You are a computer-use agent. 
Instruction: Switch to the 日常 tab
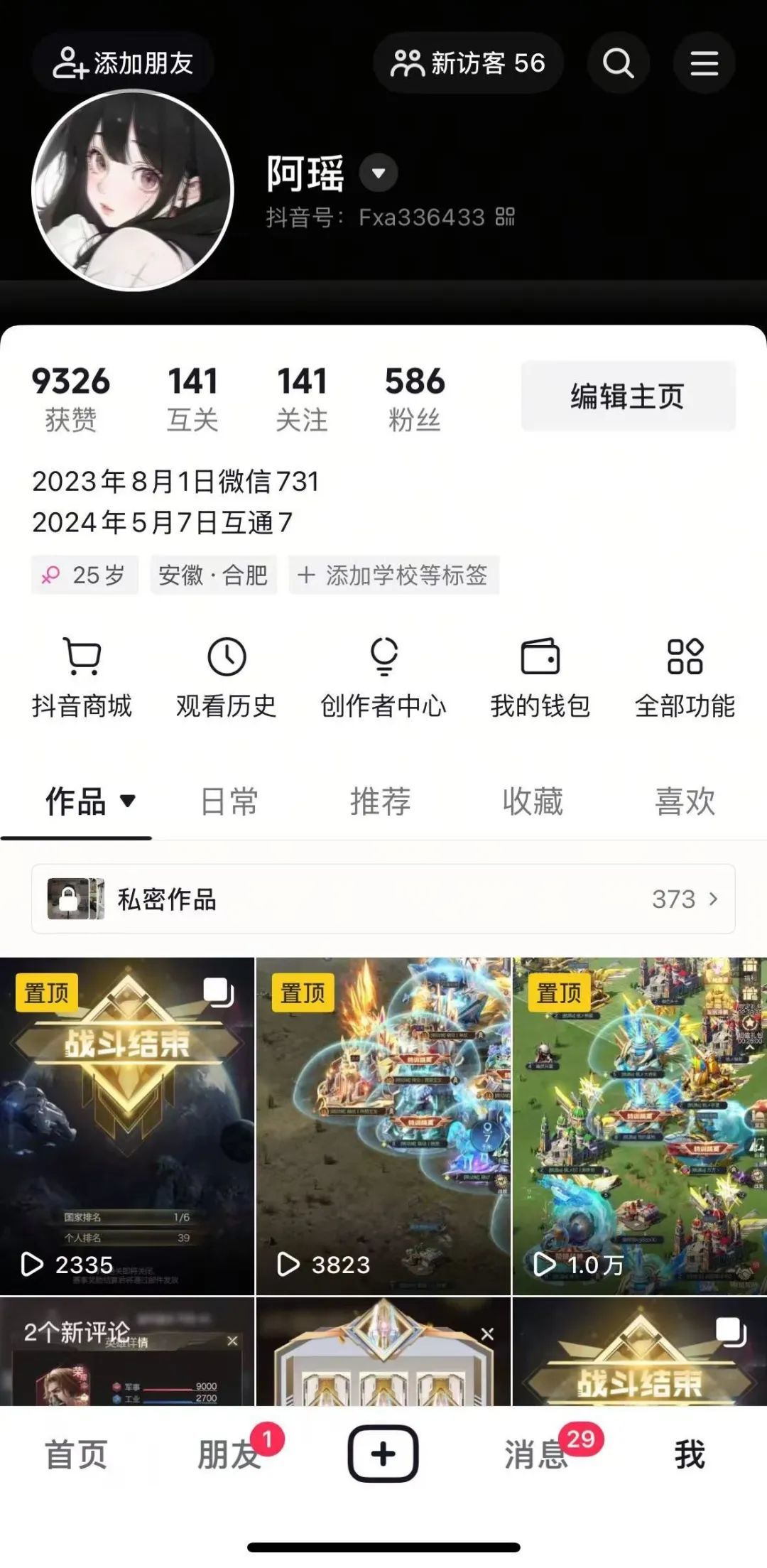pyautogui.click(x=229, y=801)
